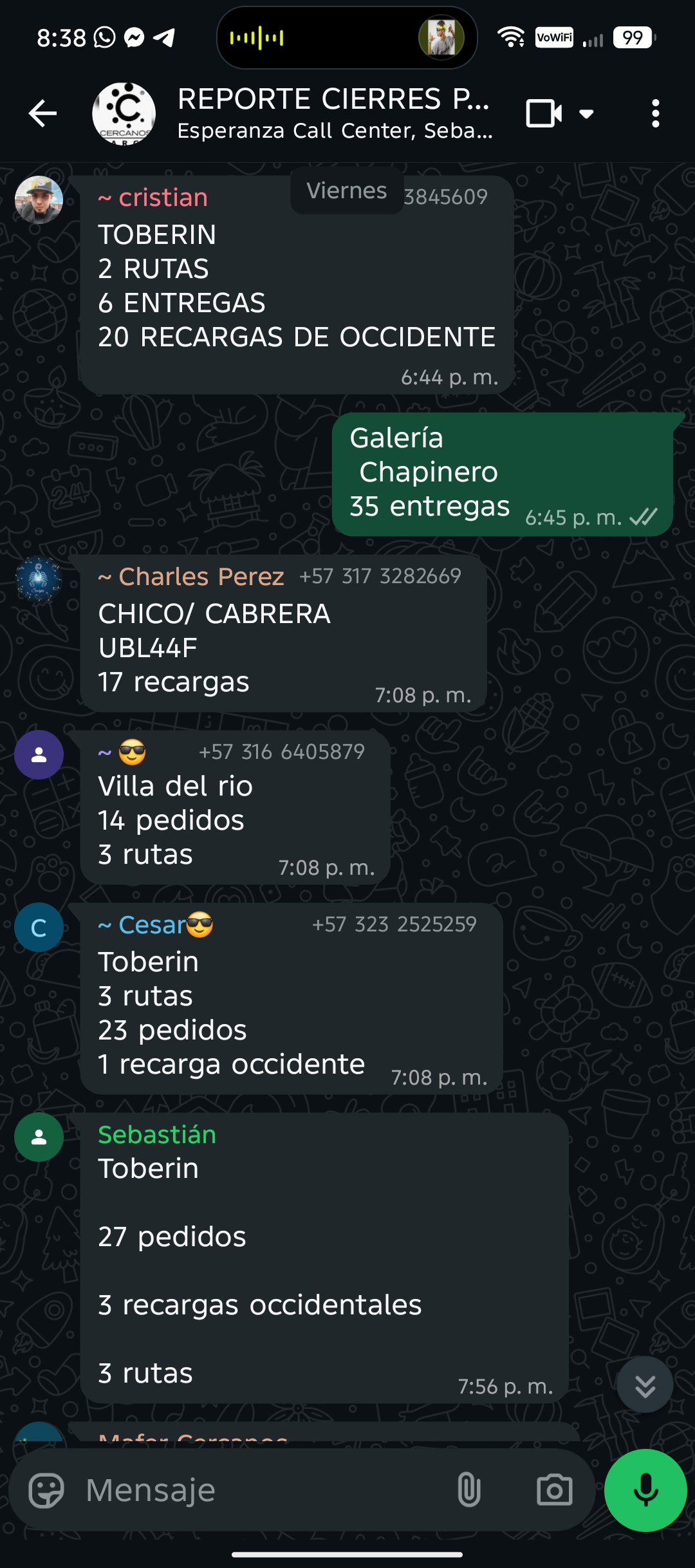The width and height of the screenshot is (695, 1568).
Task: Go back to the chat list
Action: tap(43, 114)
